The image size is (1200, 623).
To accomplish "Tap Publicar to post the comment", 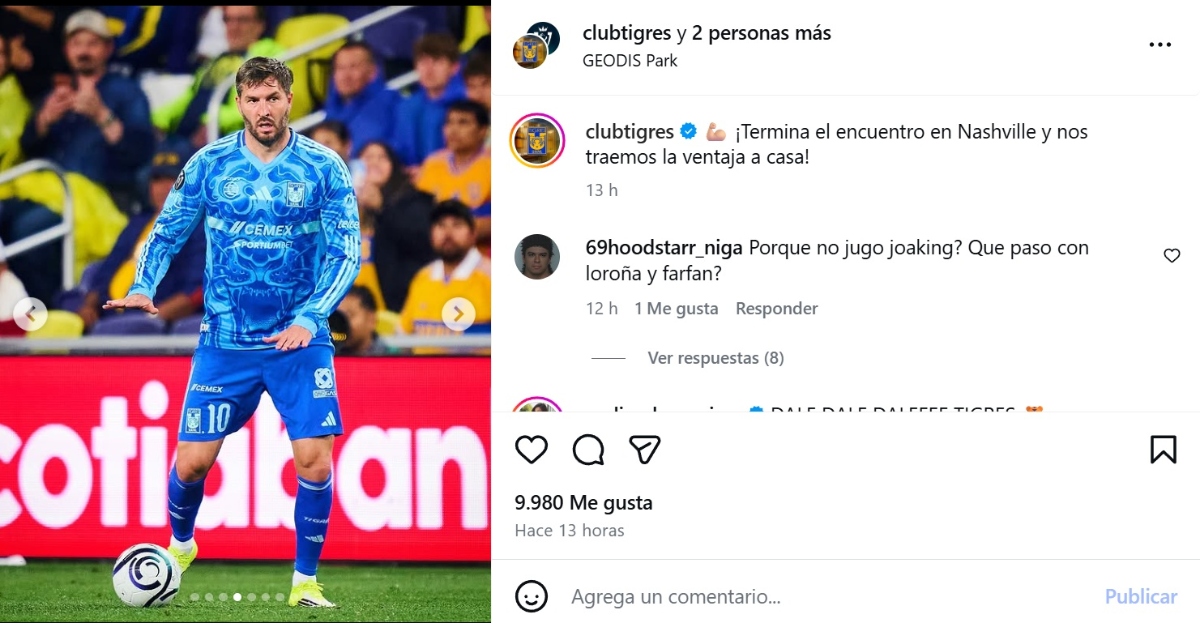I will click(1140, 597).
